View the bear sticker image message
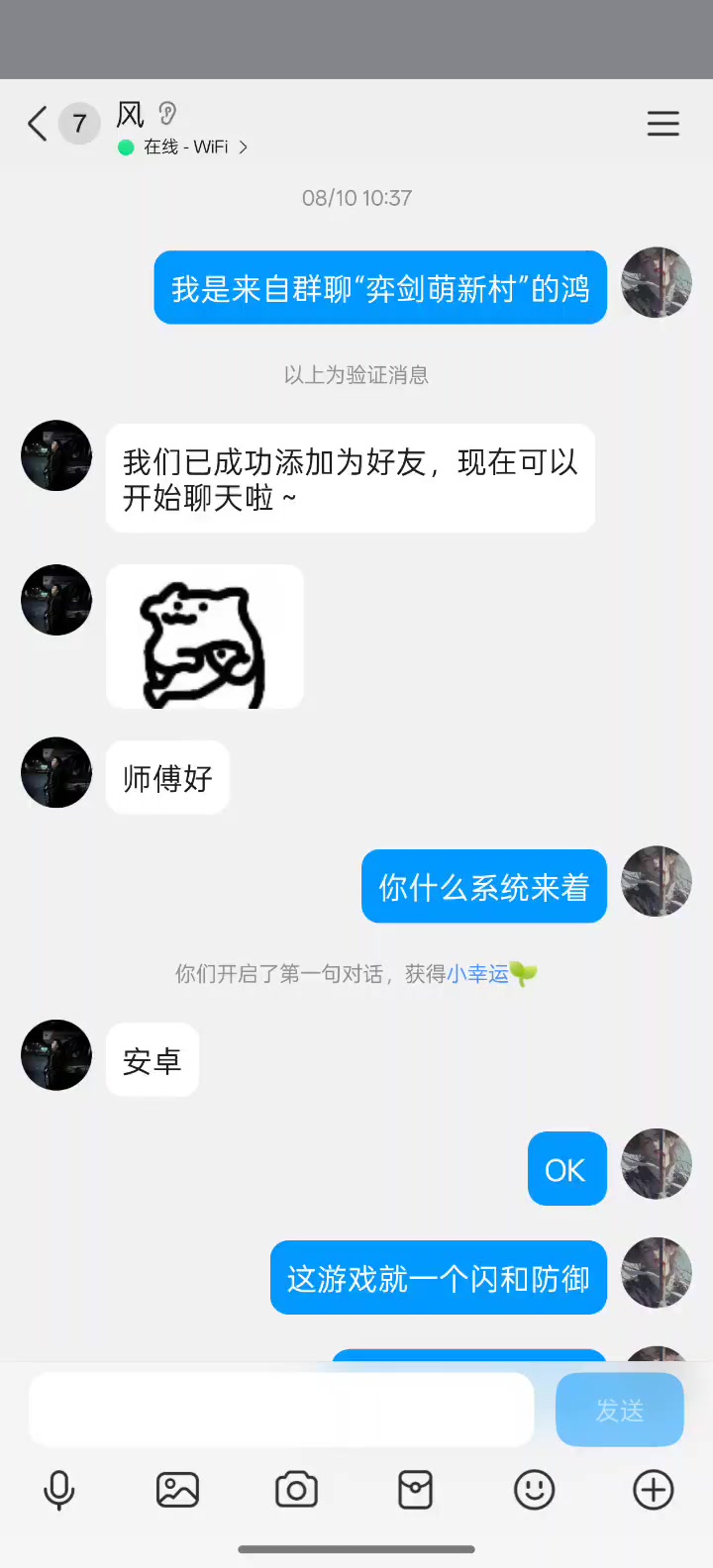 coord(205,637)
